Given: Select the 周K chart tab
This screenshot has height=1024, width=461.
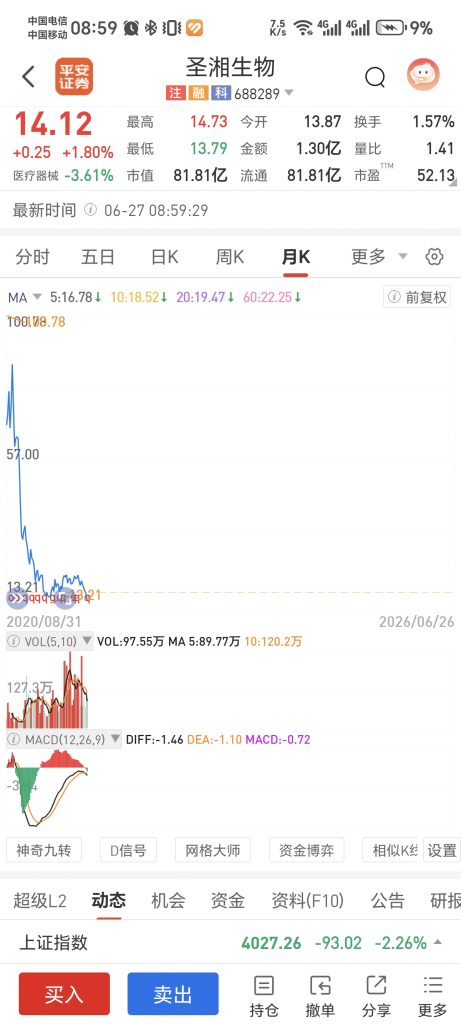Looking at the screenshot, I should tap(230, 257).
